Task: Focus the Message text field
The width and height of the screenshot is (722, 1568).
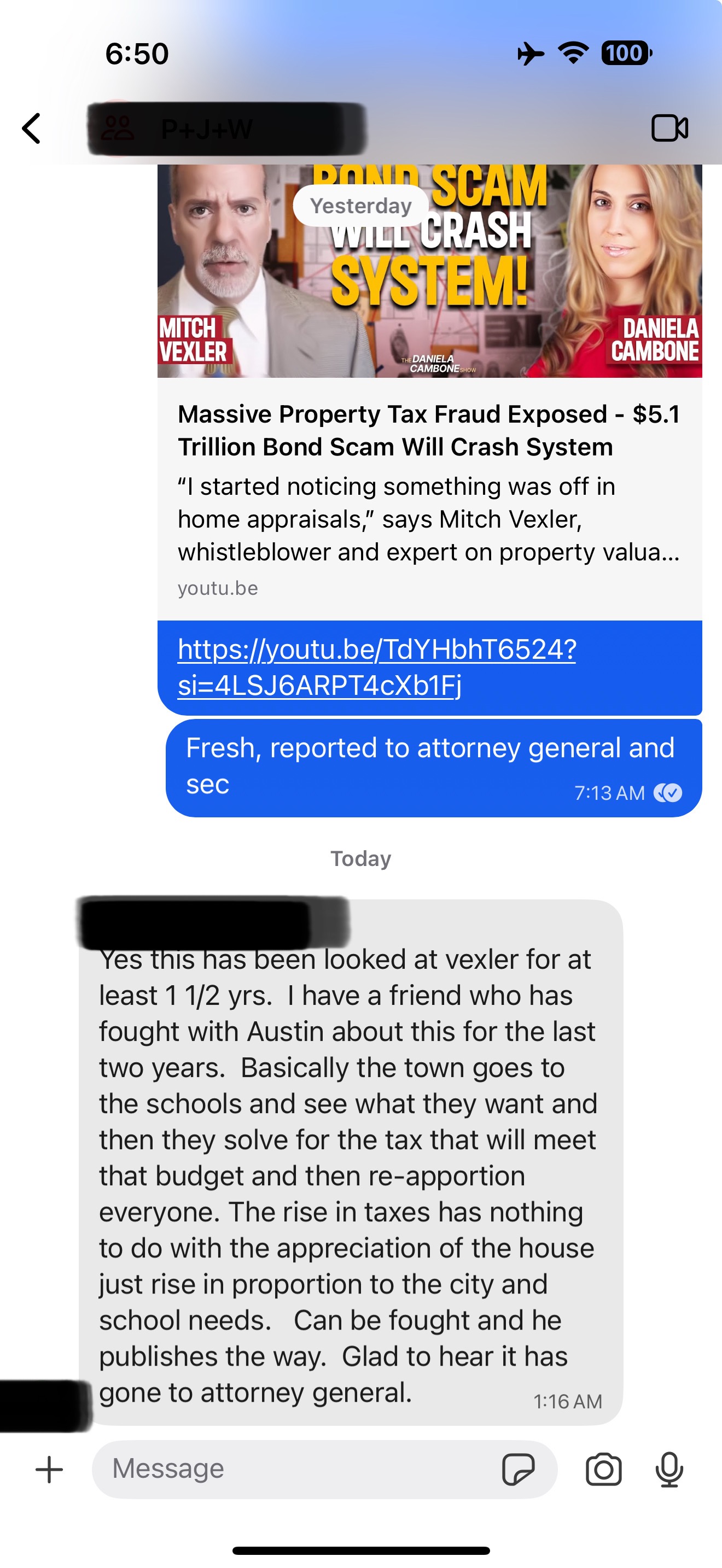Action: 292,1470
